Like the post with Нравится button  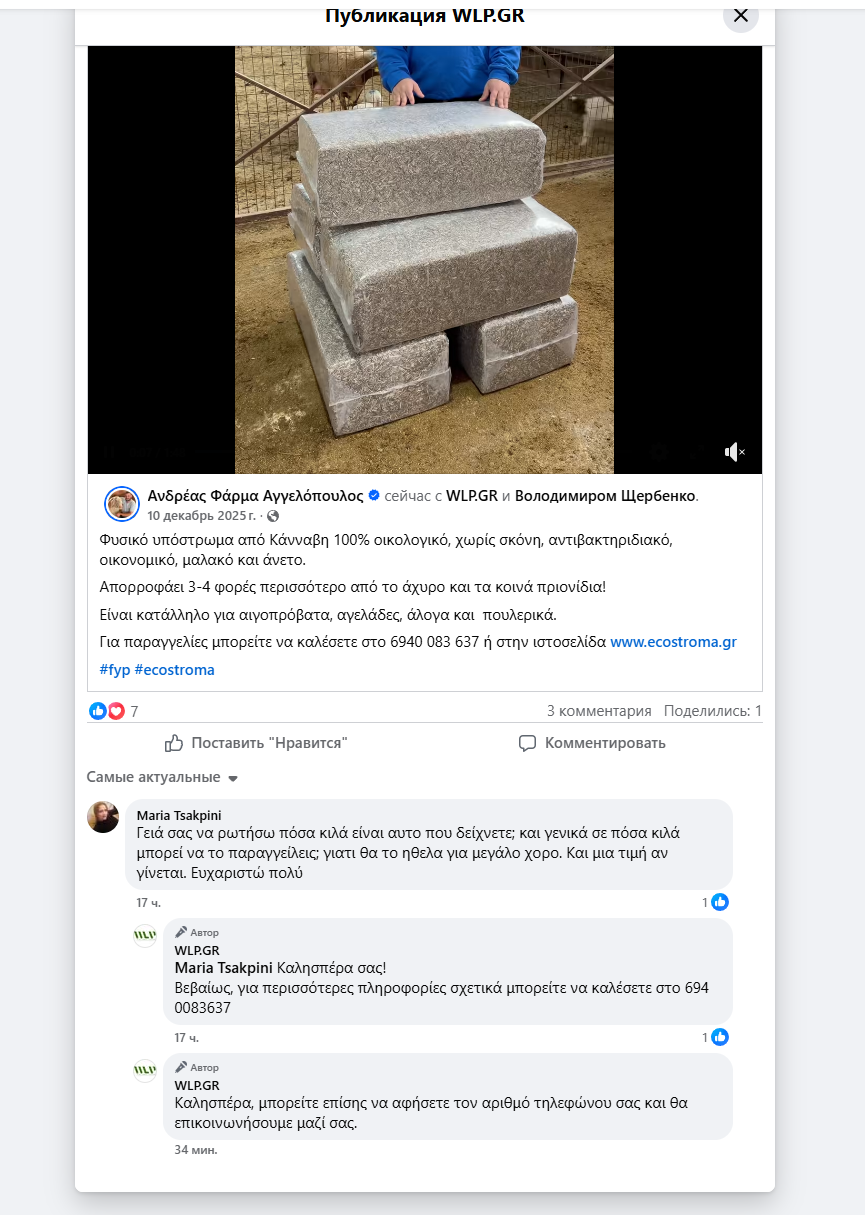point(256,743)
